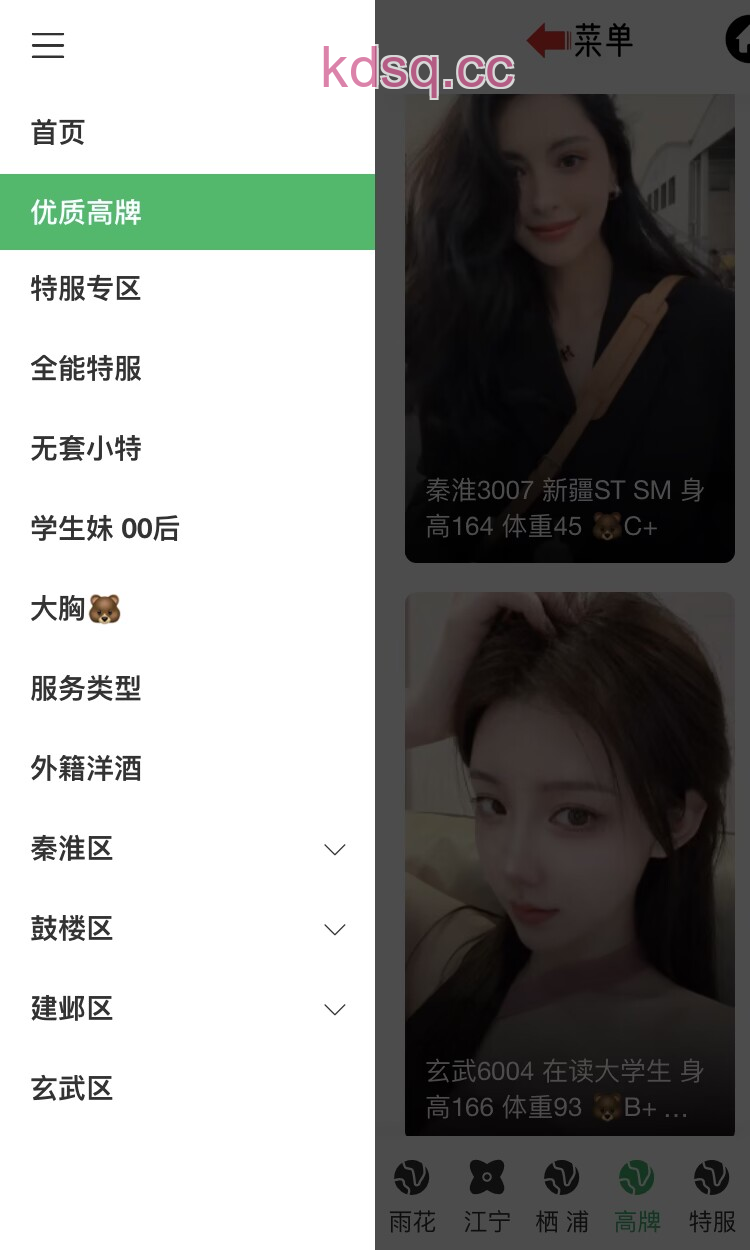Open 学生妹 00后 menu item
This screenshot has height=1250, width=750.
105,529
